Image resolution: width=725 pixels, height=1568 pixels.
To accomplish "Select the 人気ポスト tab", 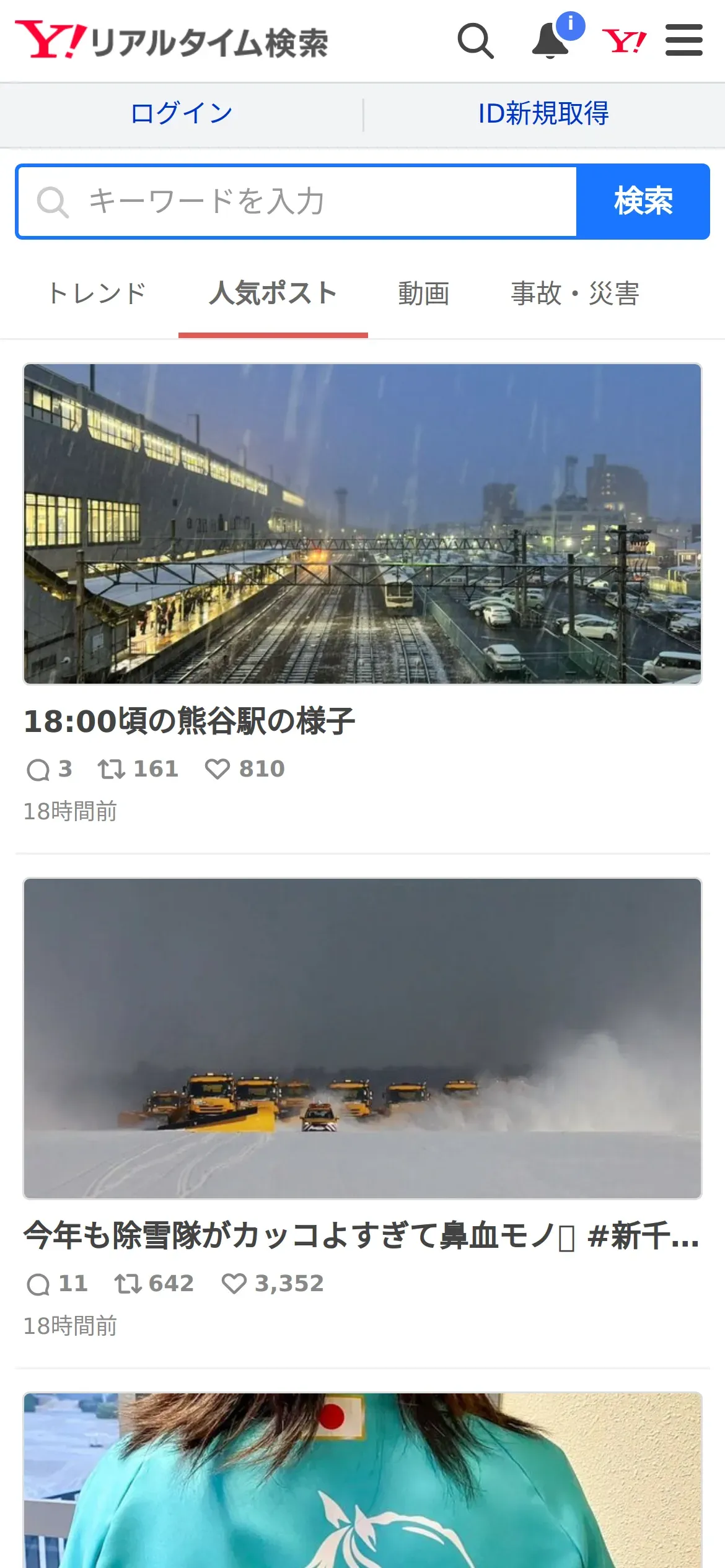I will coord(273,294).
